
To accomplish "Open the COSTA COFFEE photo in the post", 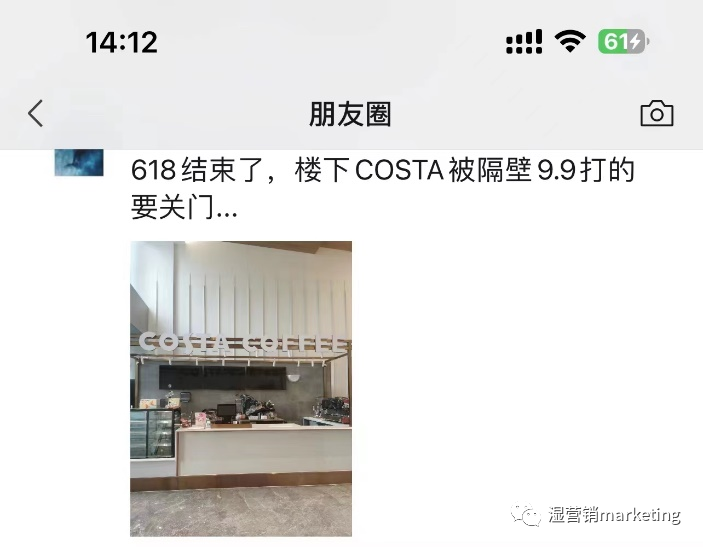I will pyautogui.click(x=241, y=388).
